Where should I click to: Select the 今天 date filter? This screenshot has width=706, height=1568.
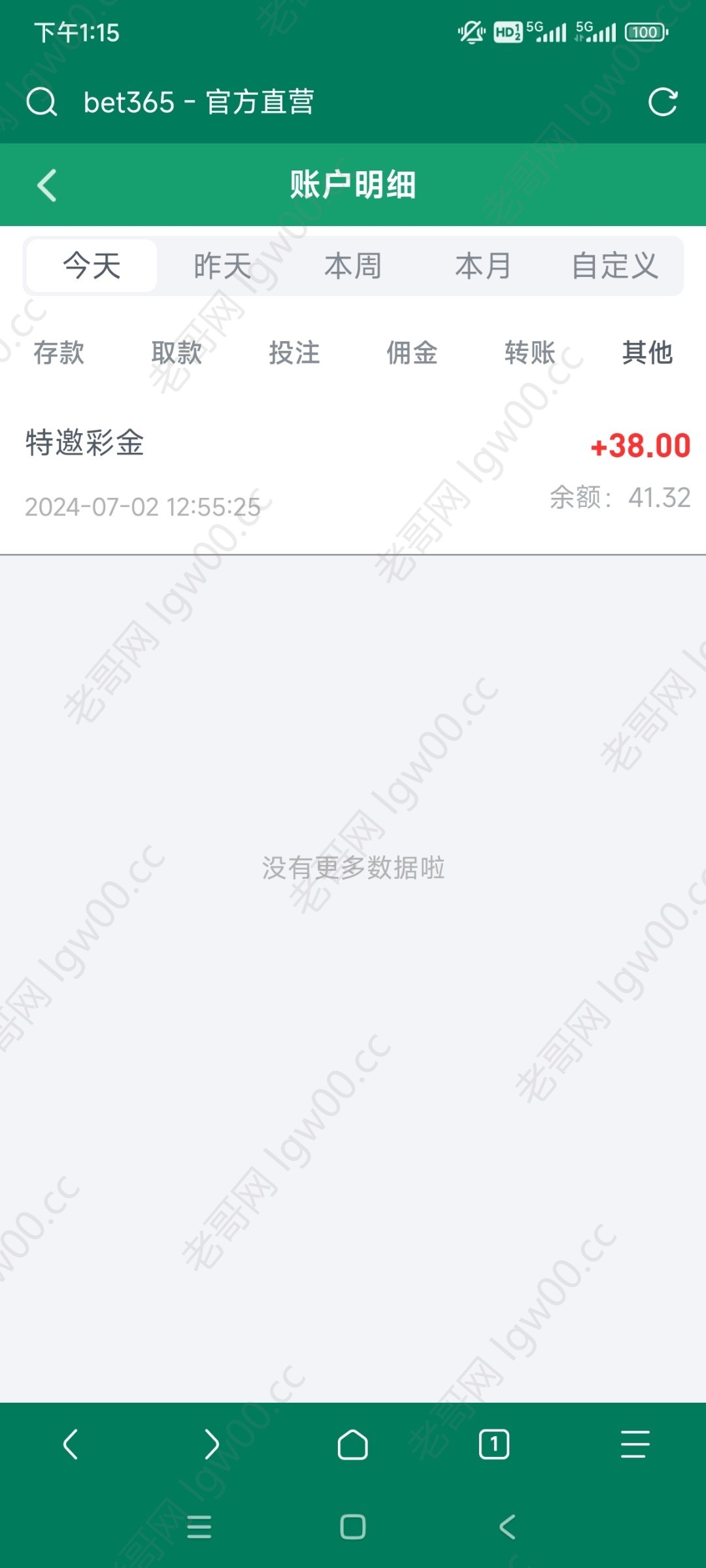pos(92,266)
